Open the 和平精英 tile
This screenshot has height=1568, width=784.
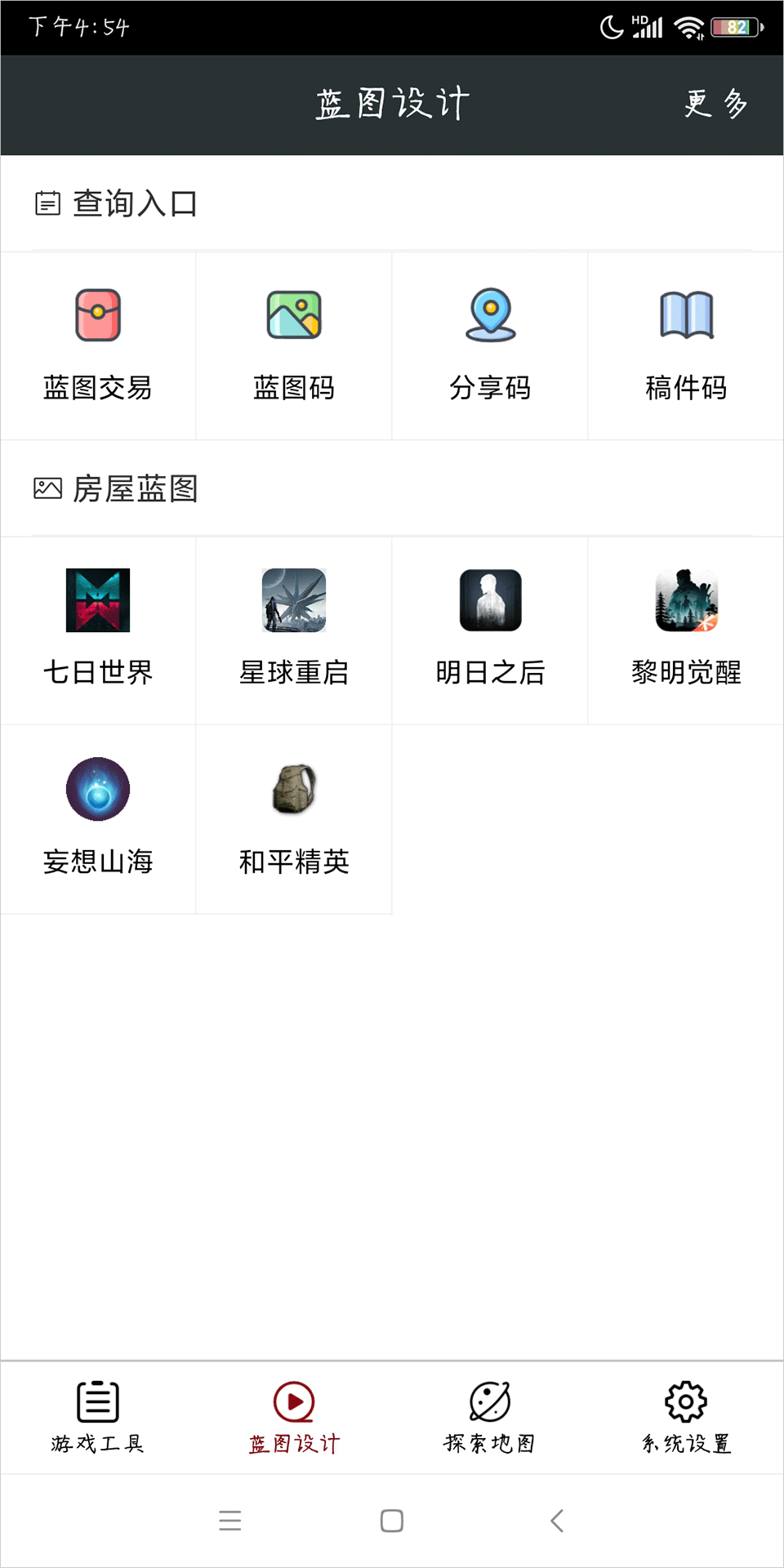point(294,819)
